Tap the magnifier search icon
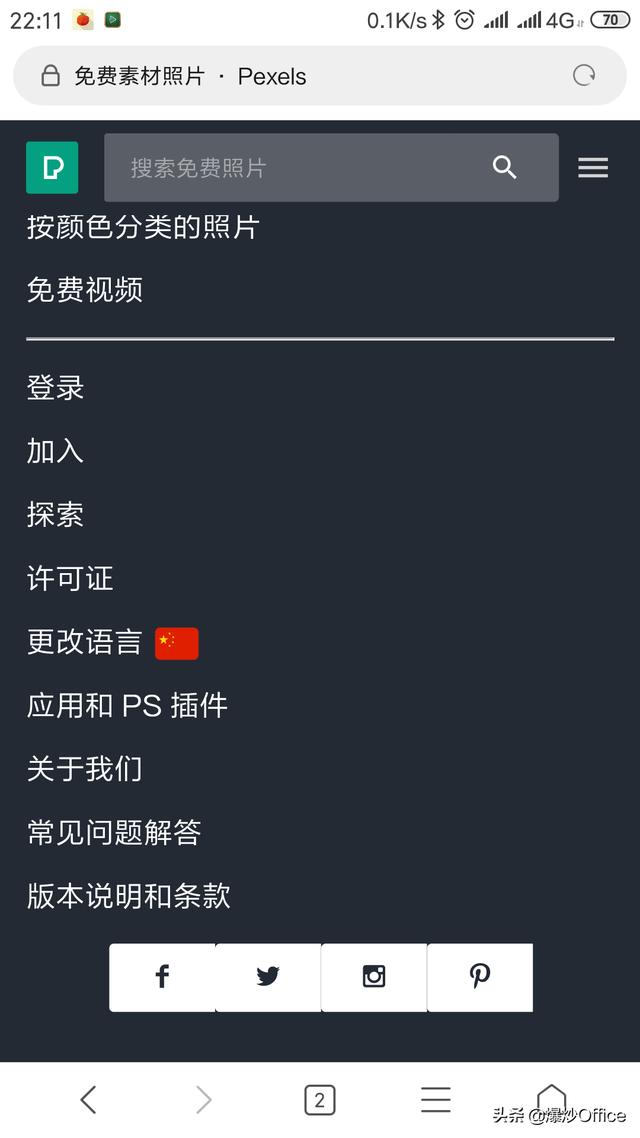The height and width of the screenshot is (1138, 640). 505,167
